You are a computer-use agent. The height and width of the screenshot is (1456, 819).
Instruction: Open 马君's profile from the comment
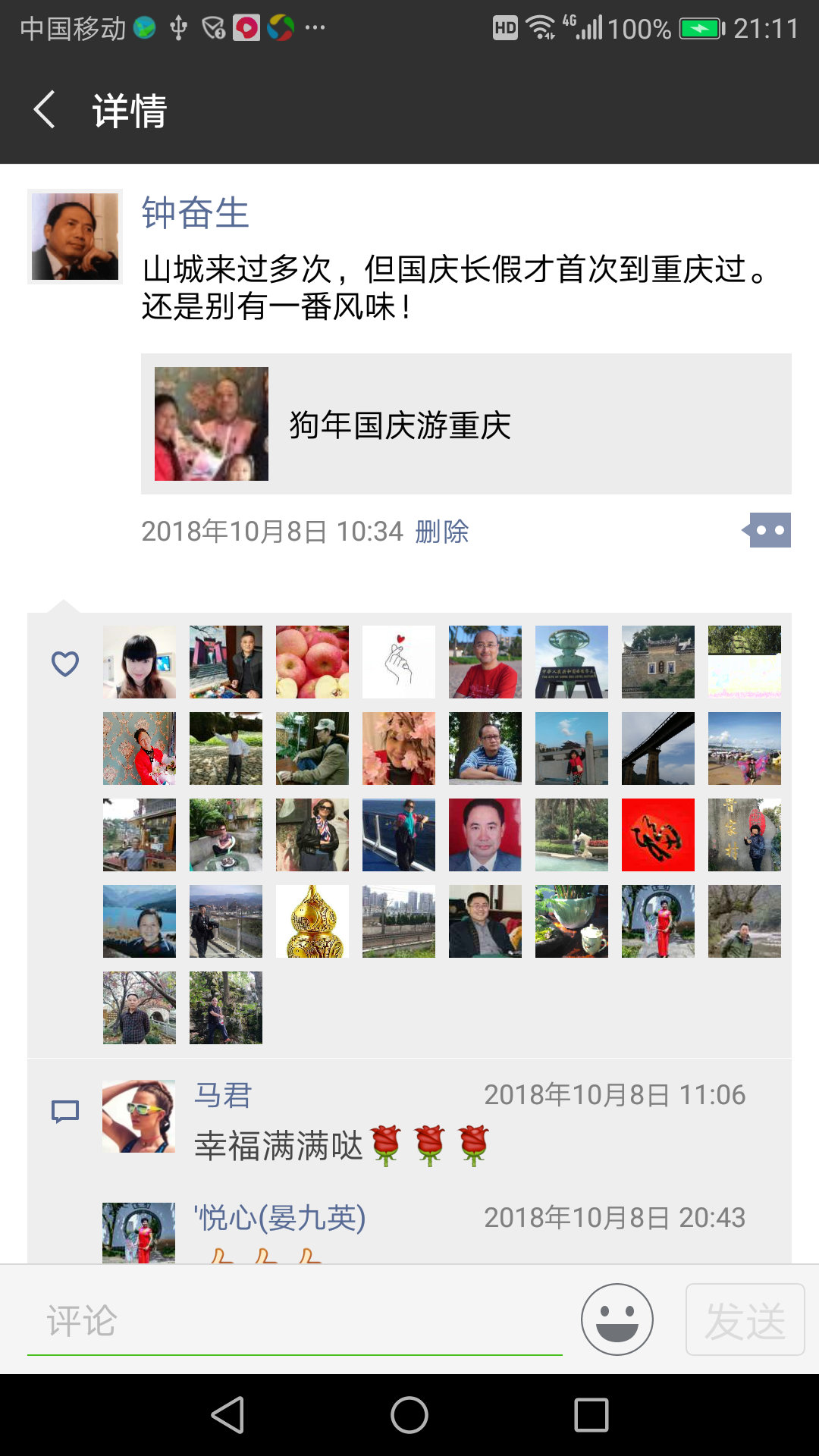point(223,1095)
